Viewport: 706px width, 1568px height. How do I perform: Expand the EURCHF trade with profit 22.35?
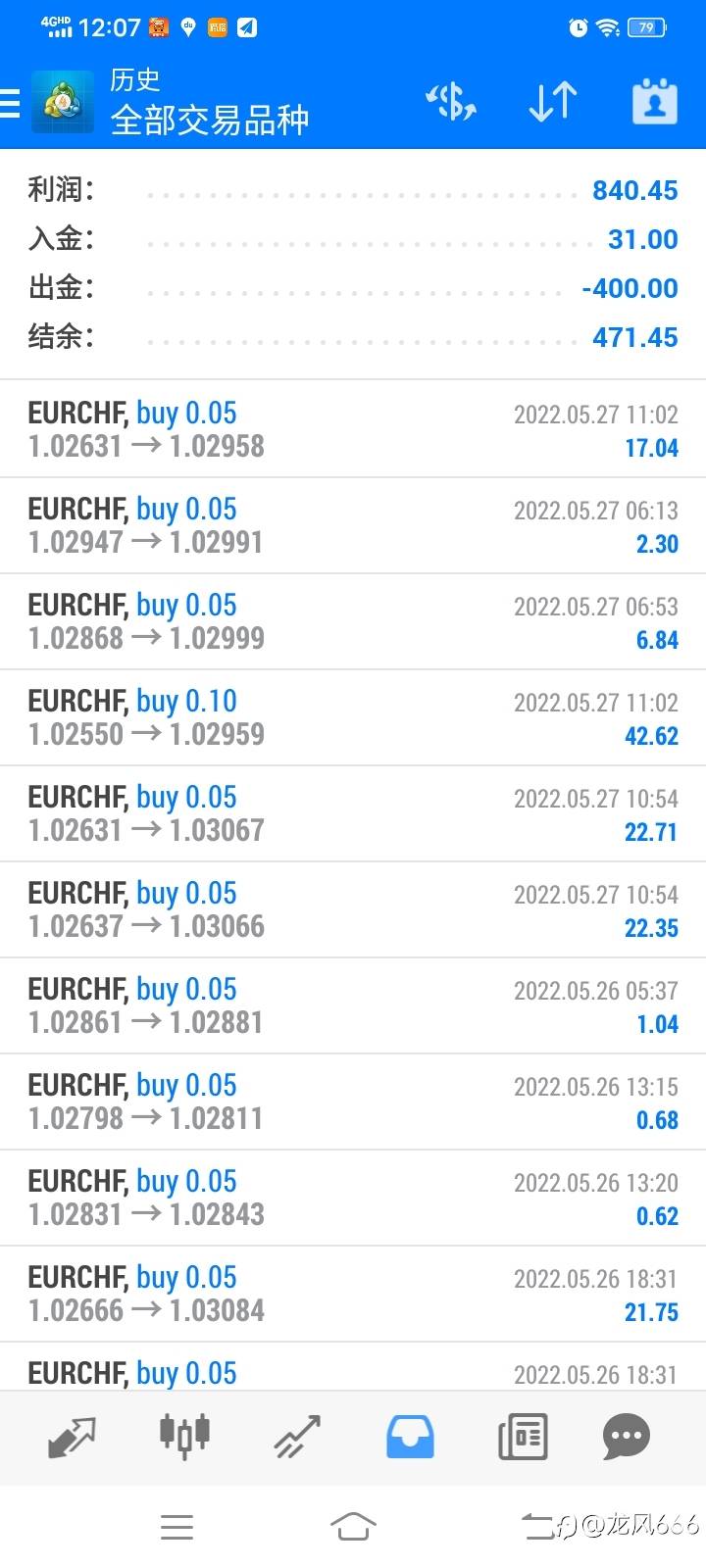click(353, 909)
